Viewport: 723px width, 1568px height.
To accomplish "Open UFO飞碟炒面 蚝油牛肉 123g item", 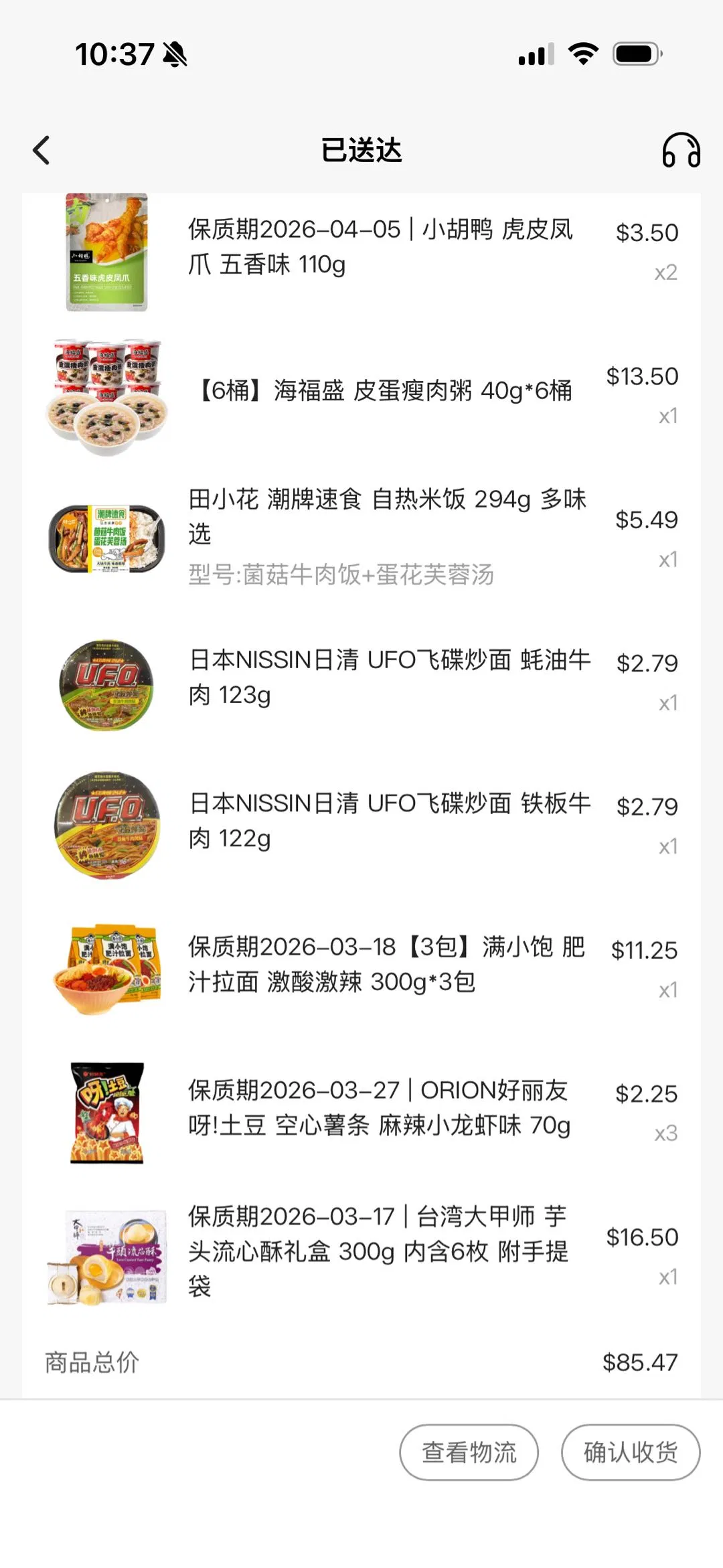I will [x=389, y=678].
